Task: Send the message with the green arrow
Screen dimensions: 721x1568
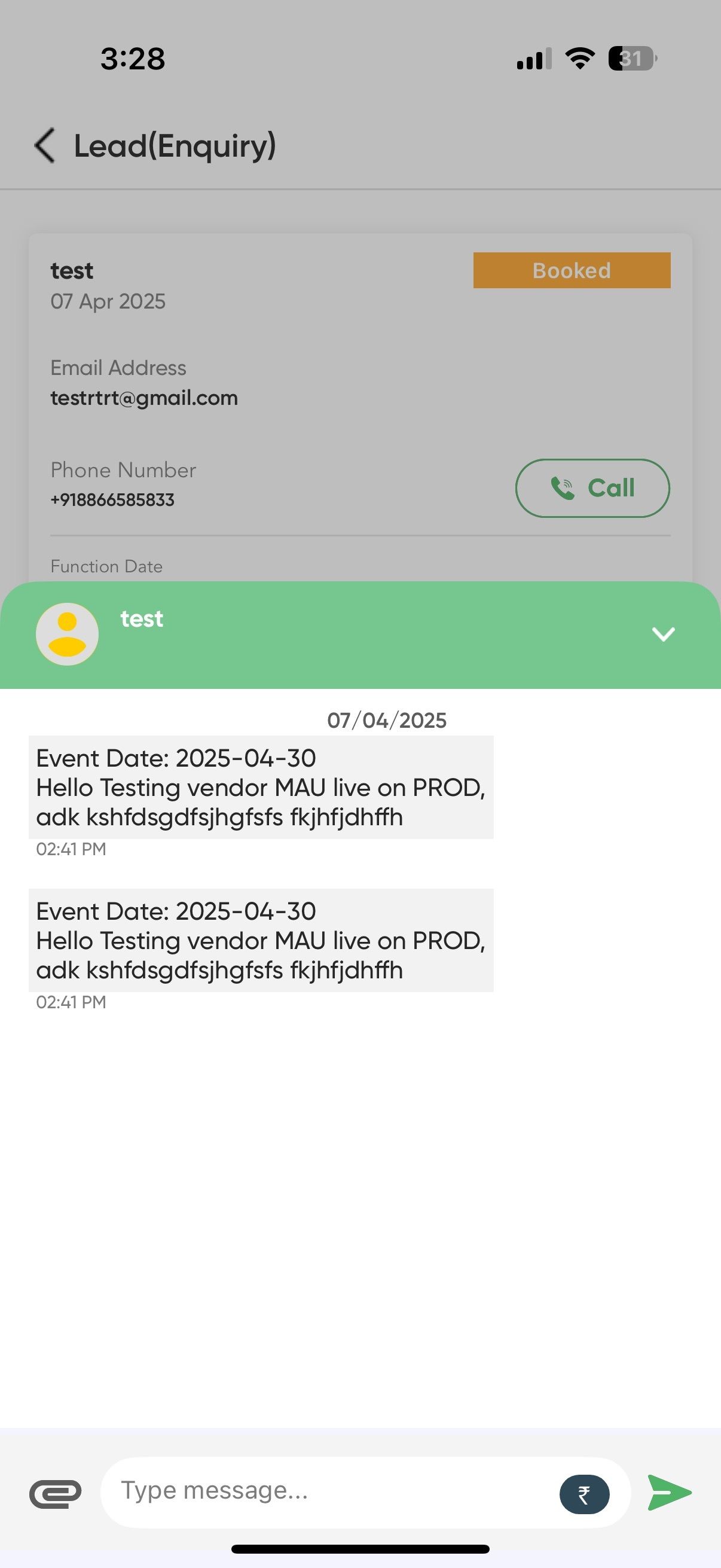Action: pos(669,1493)
